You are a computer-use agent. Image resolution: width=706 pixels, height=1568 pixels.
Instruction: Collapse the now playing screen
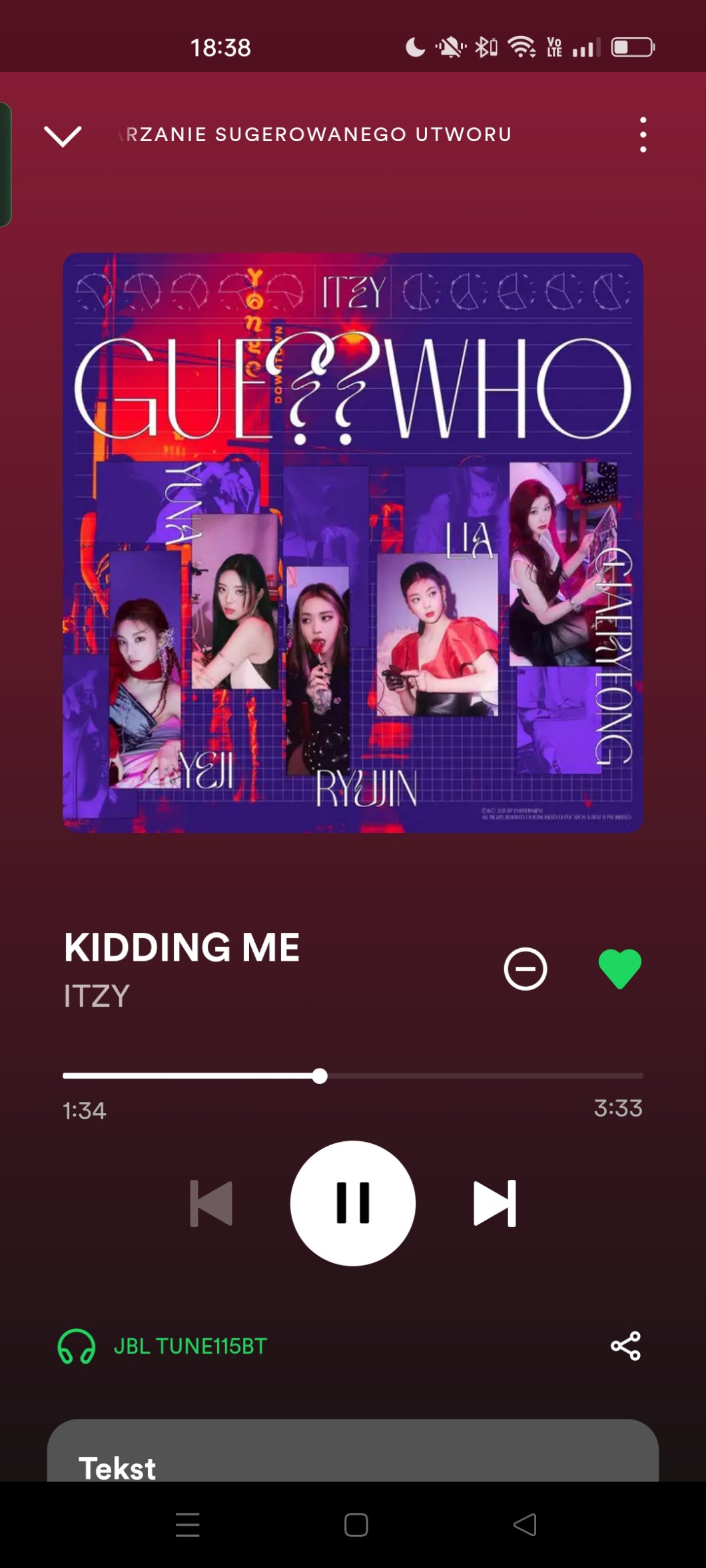point(63,135)
